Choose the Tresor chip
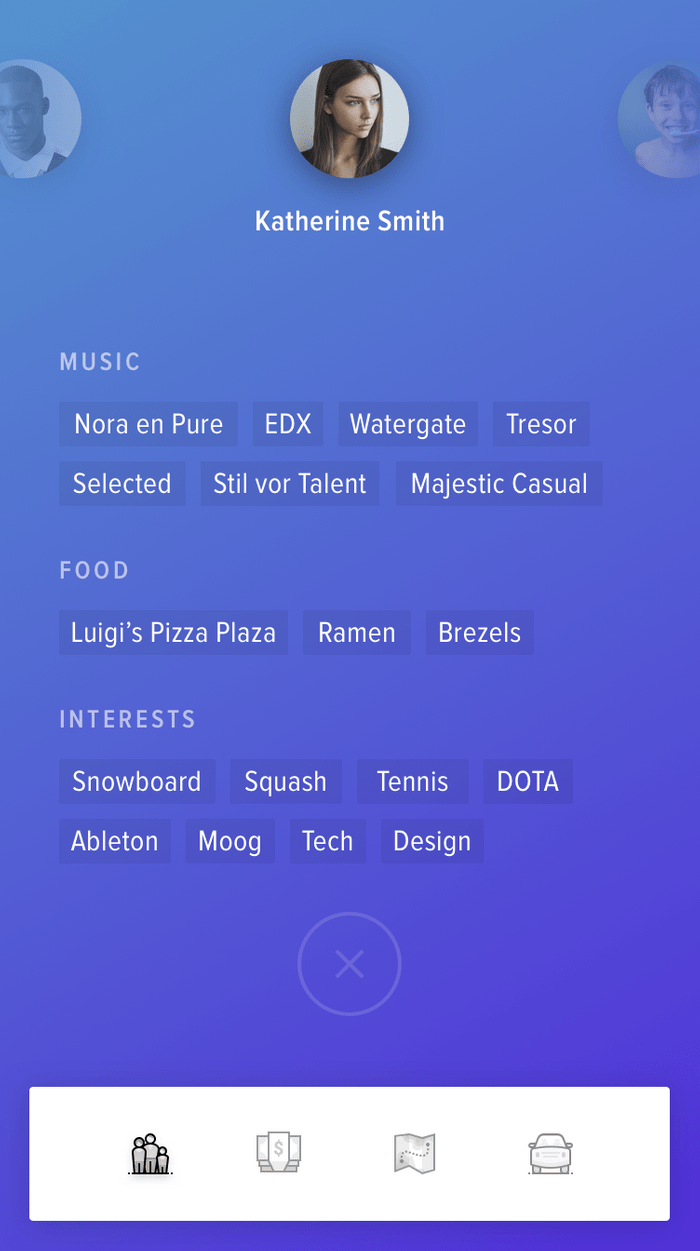The width and height of the screenshot is (700, 1251). 541,424
